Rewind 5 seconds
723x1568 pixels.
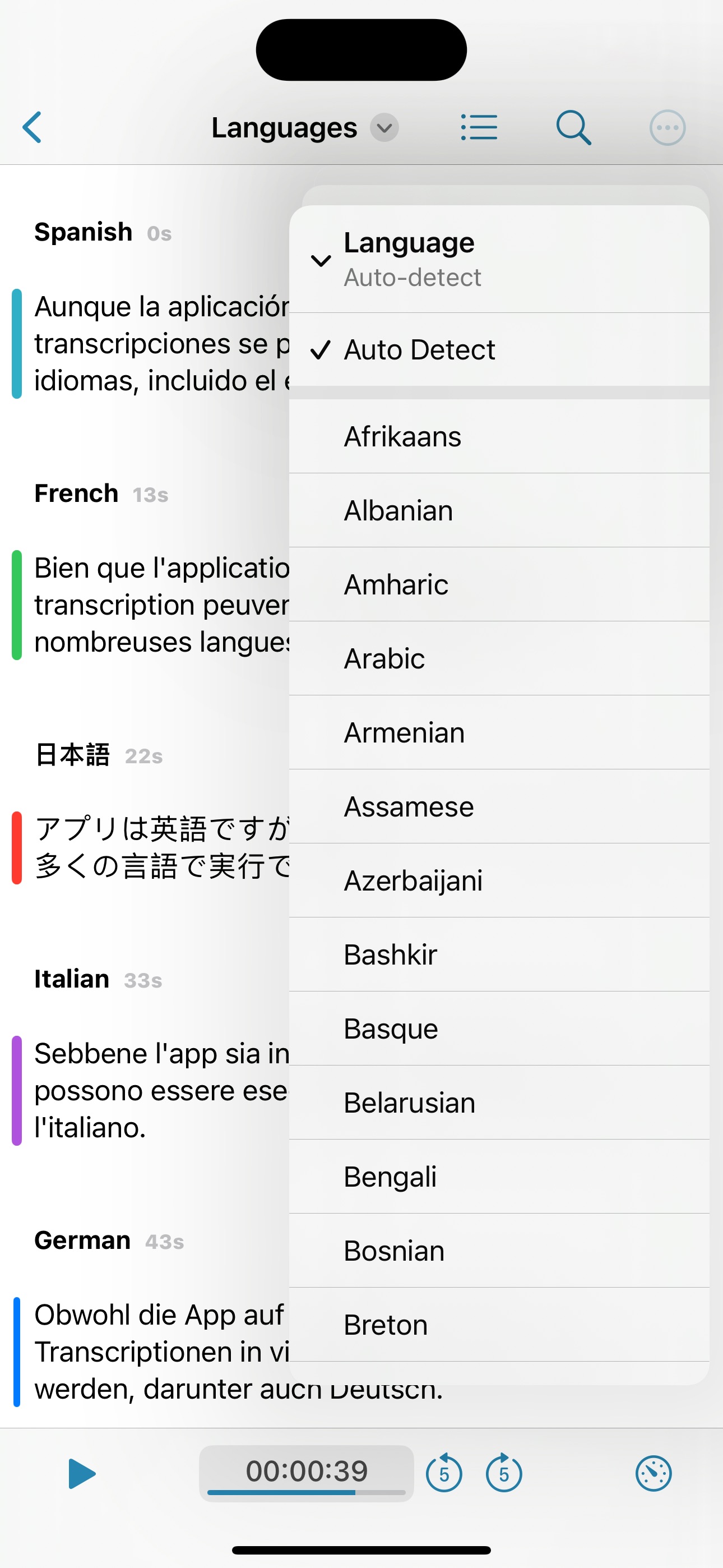(444, 1473)
